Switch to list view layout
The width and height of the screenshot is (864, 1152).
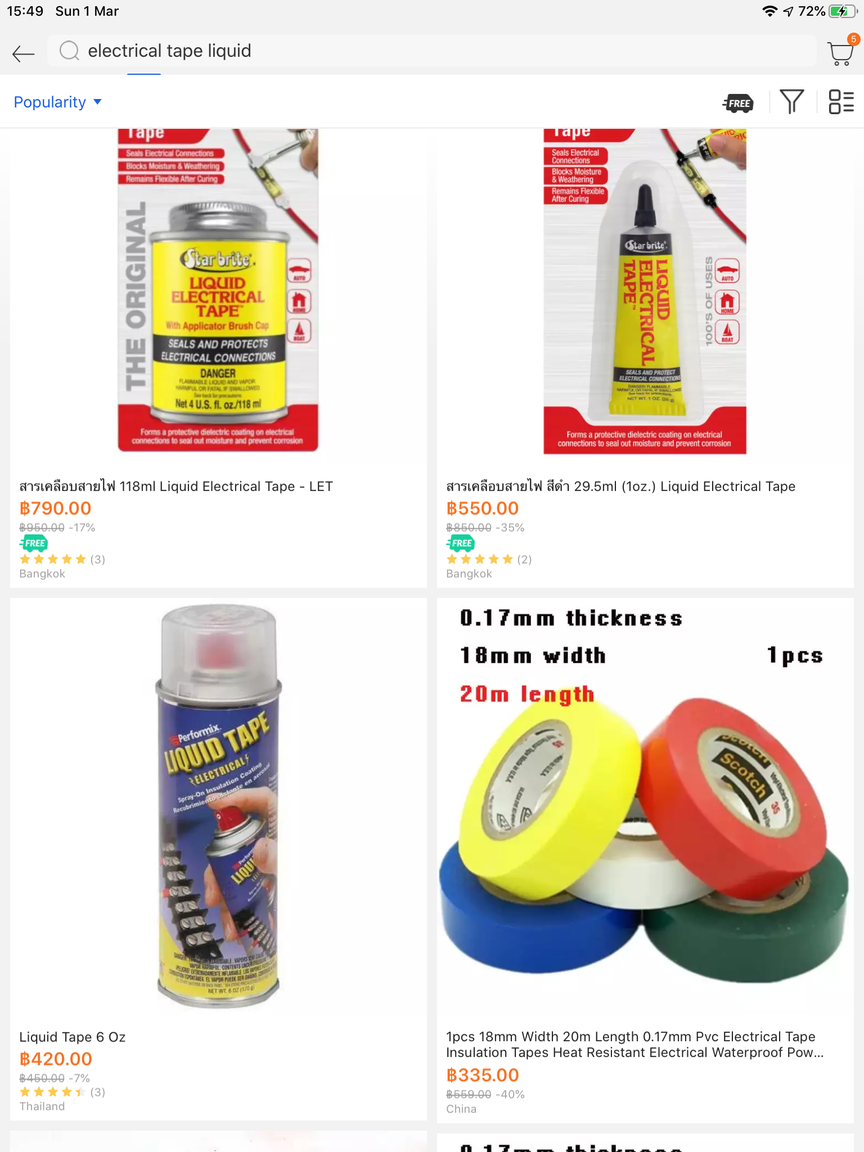841,102
